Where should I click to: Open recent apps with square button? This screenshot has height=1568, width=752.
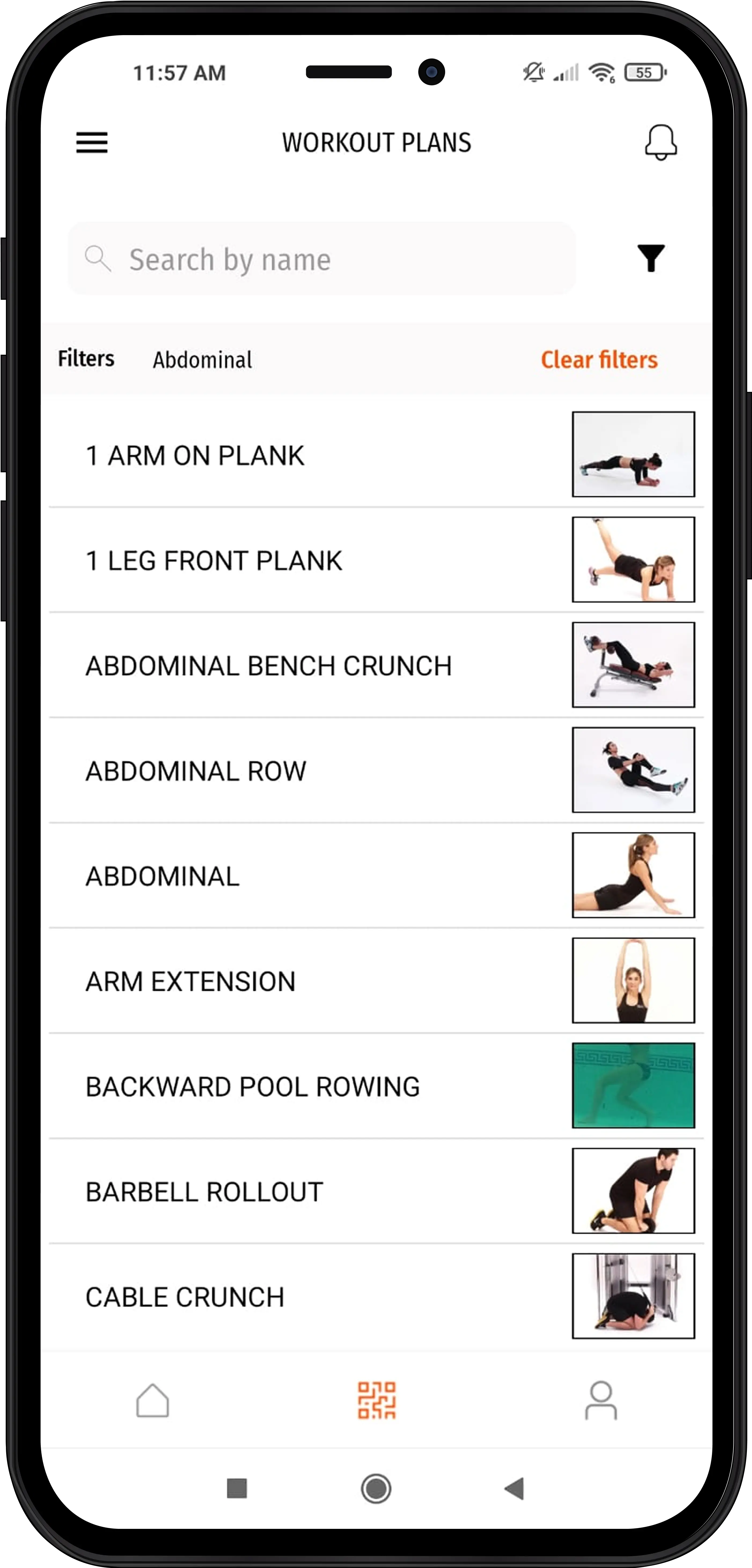coord(237,1488)
